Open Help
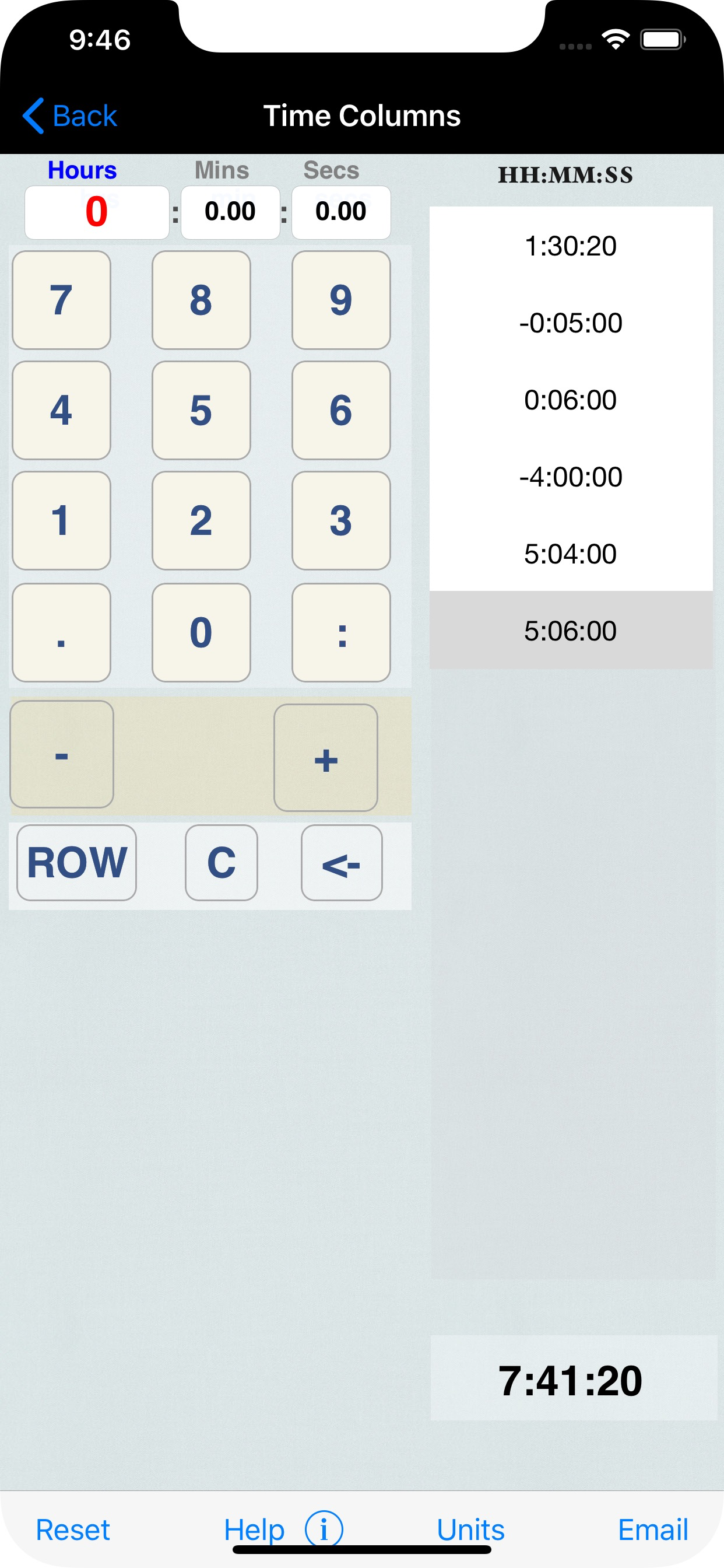724x1568 pixels. pos(254,1529)
